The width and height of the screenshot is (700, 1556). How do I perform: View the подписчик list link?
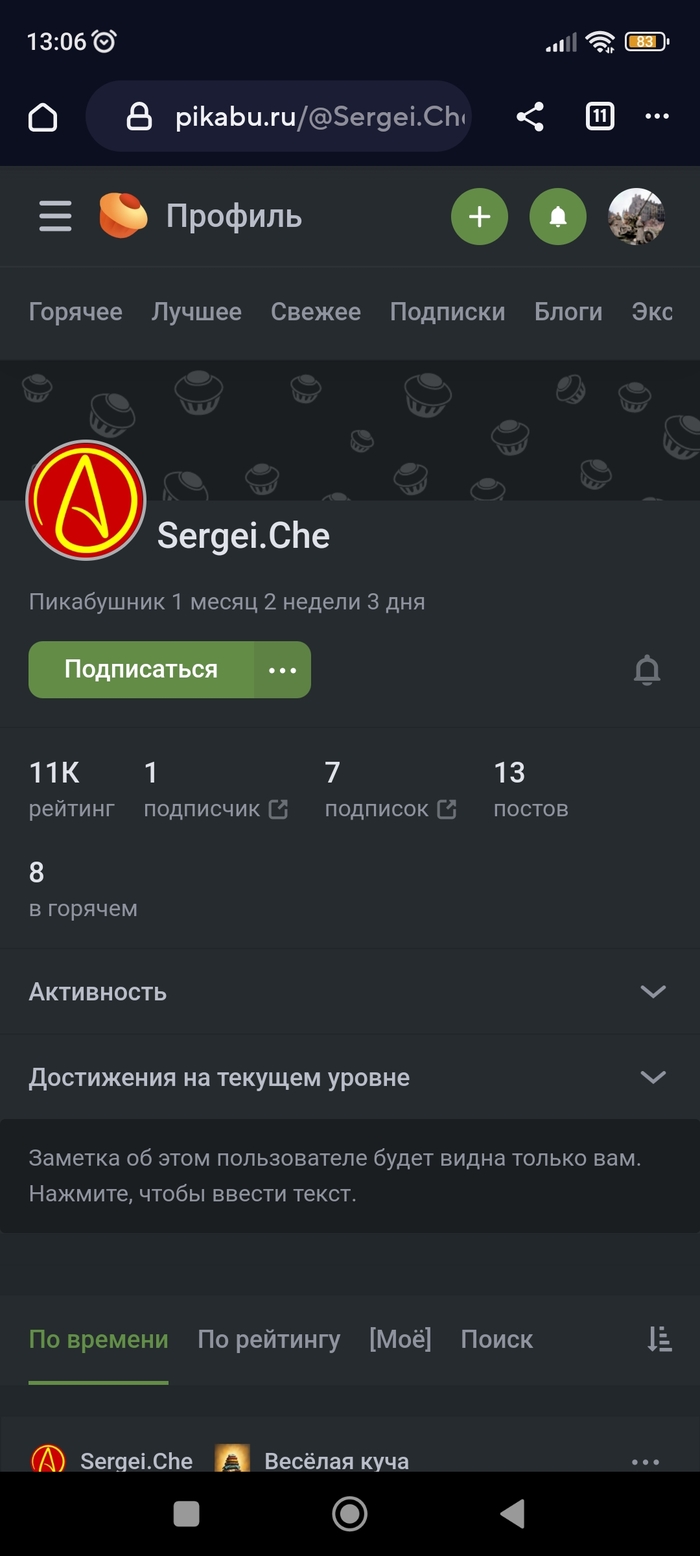click(215, 809)
